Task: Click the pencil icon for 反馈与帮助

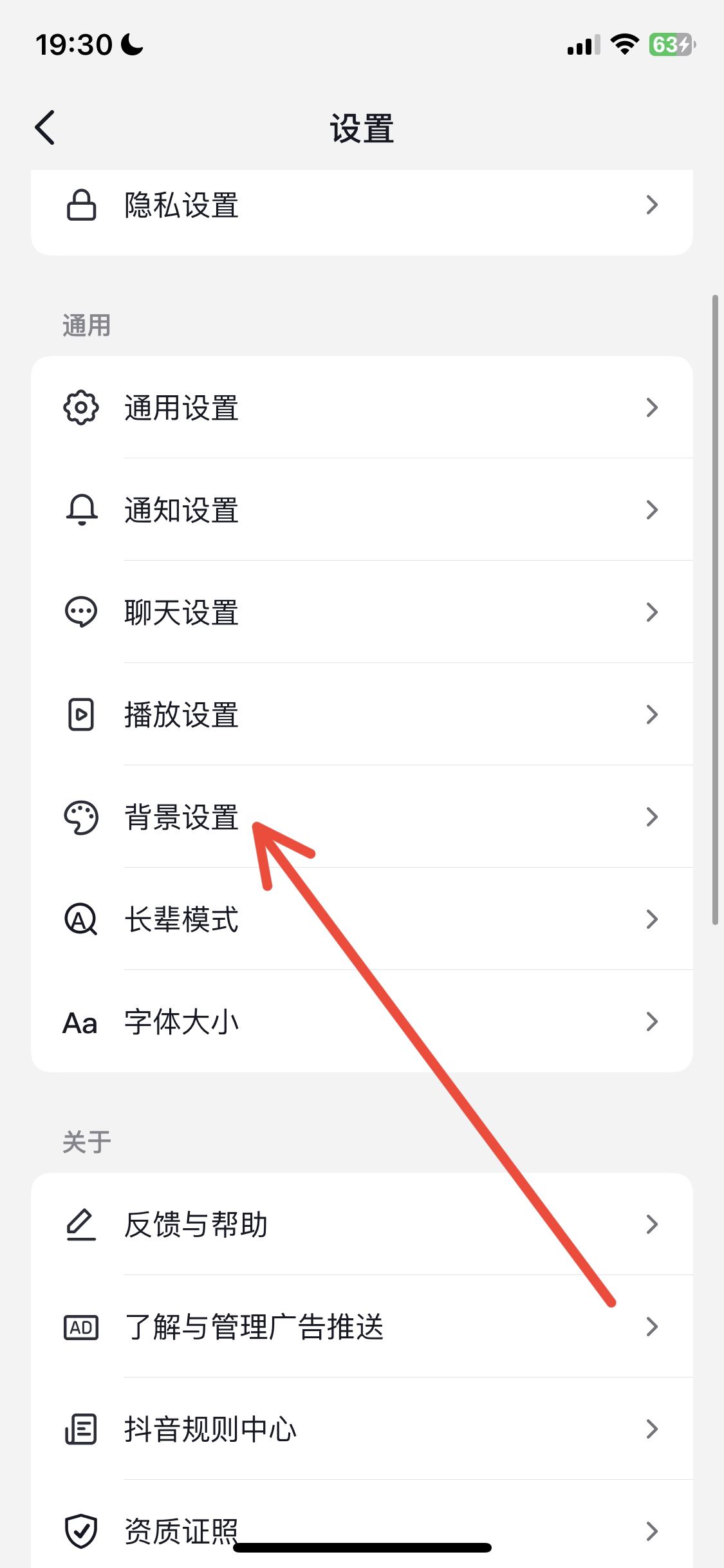Action: pyautogui.click(x=80, y=1224)
